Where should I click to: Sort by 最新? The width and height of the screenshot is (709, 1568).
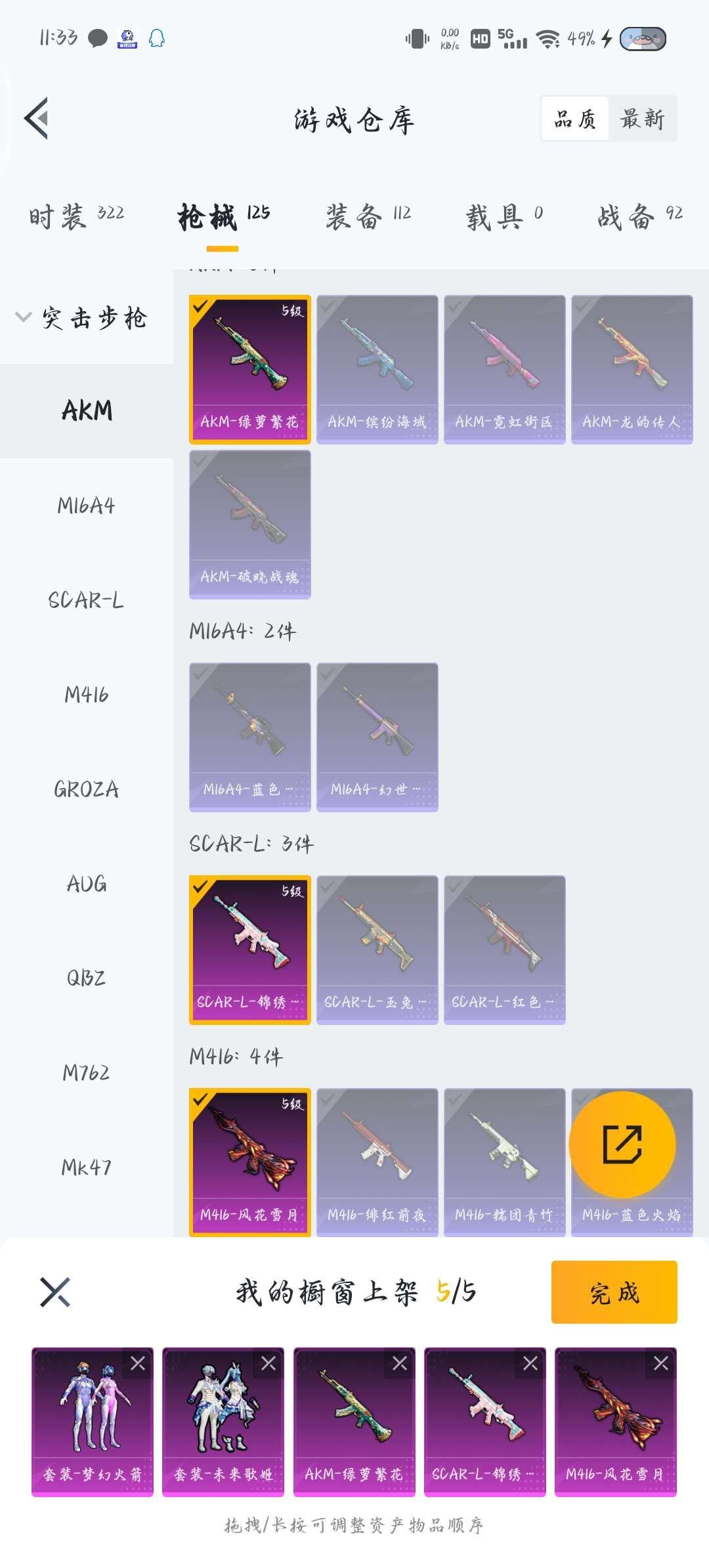[642, 119]
